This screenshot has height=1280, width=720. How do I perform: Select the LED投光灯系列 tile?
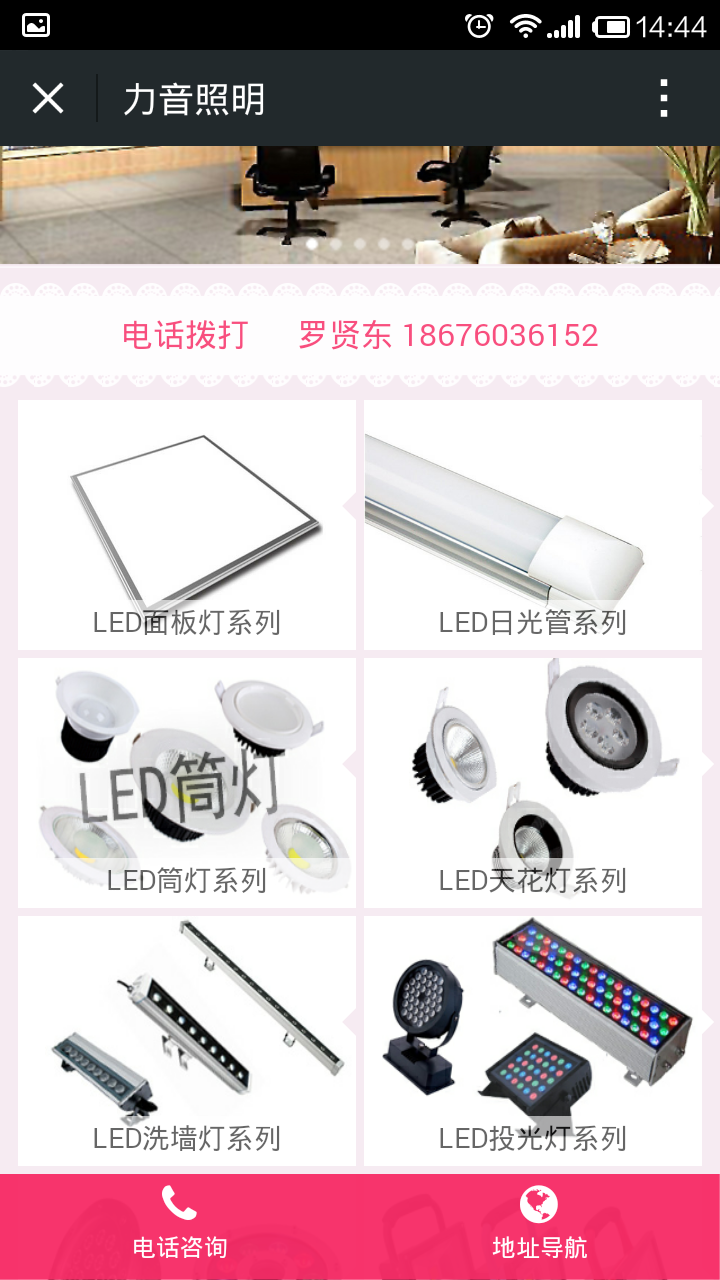(532, 1040)
